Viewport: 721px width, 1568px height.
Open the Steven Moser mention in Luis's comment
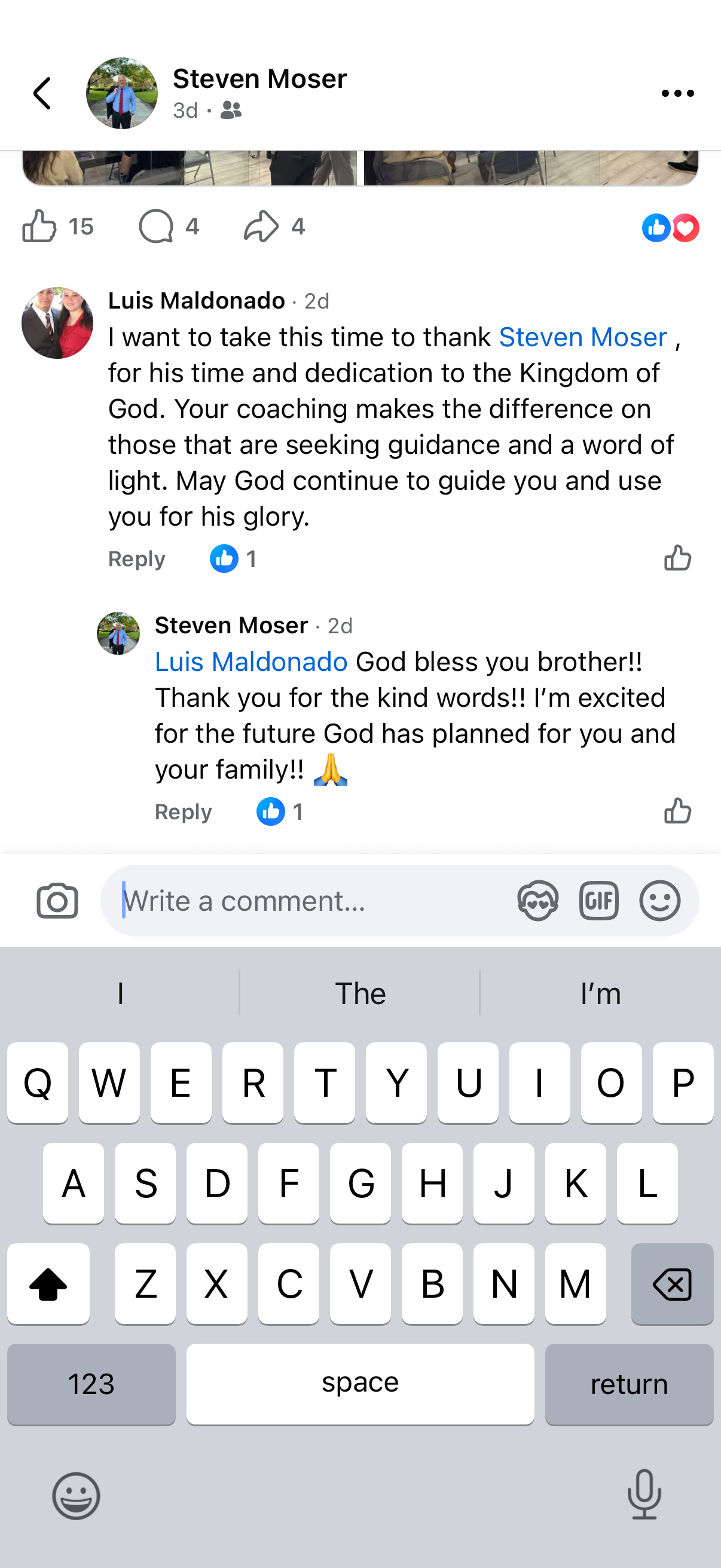click(x=582, y=337)
